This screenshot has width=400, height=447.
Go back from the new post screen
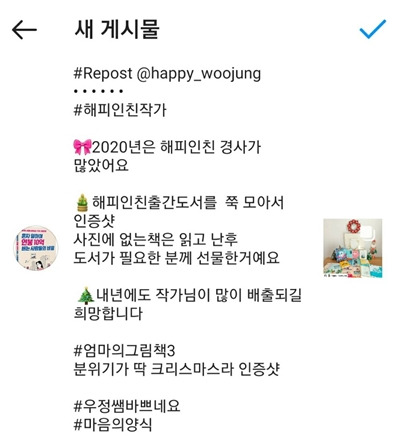click(24, 30)
